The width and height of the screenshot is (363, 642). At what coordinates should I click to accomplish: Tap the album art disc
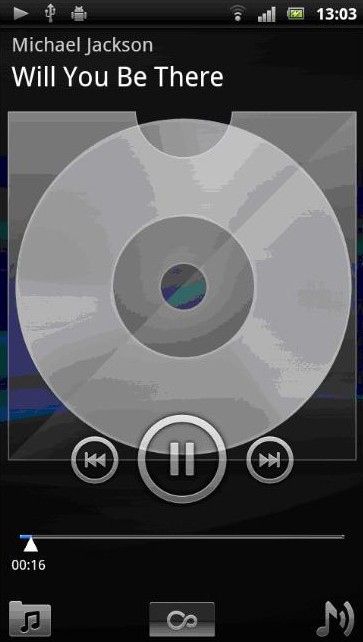click(x=183, y=287)
